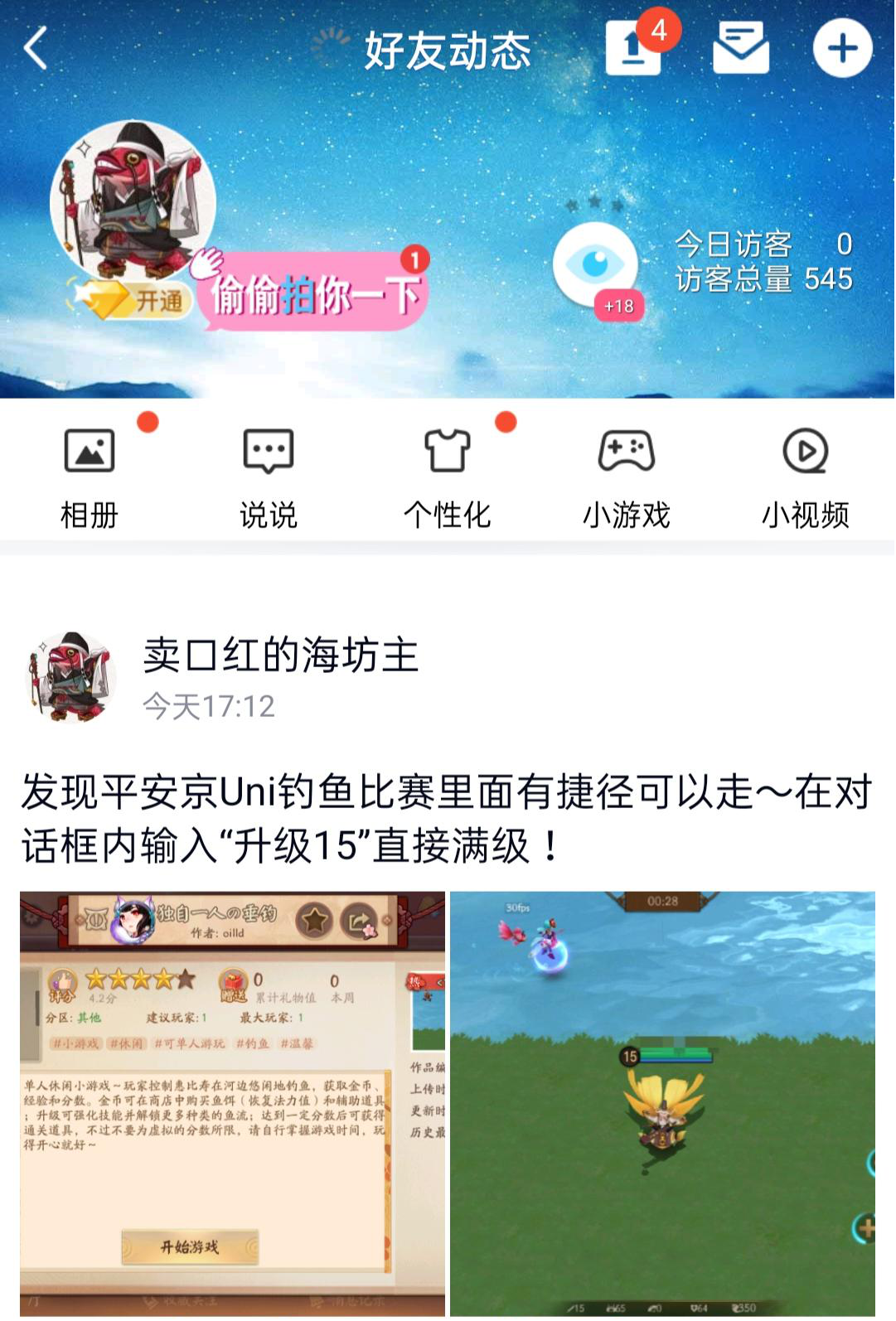896x1321 pixels.
Task: Open the messages envelope icon
Action: [740, 48]
